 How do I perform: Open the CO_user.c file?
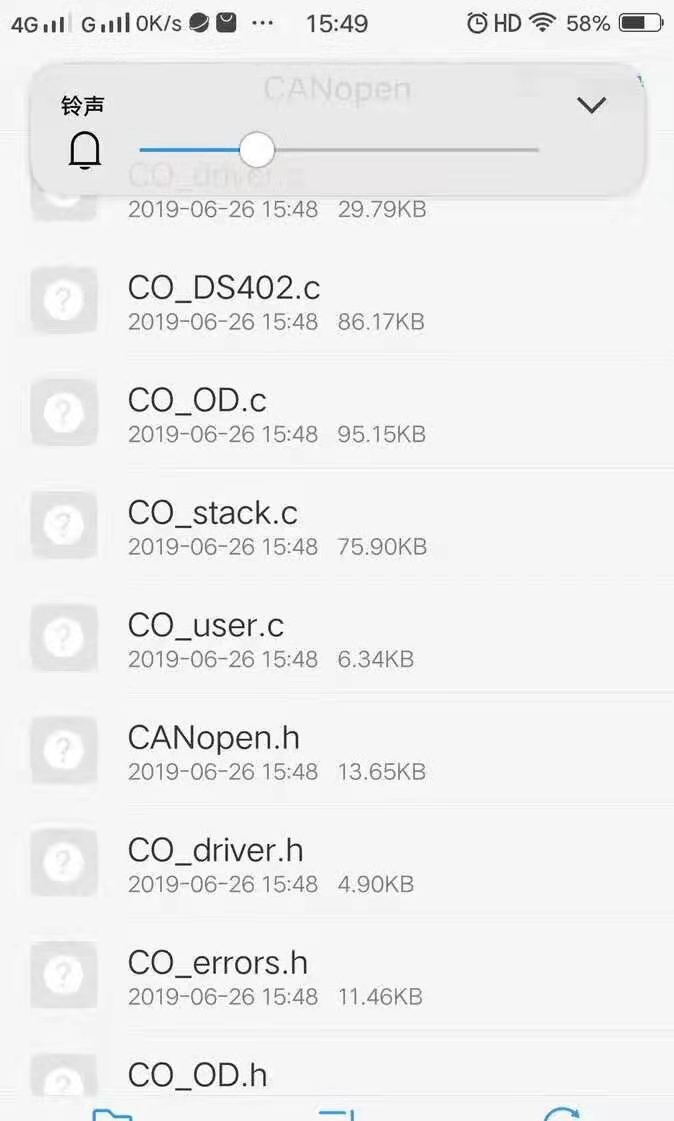coord(205,626)
